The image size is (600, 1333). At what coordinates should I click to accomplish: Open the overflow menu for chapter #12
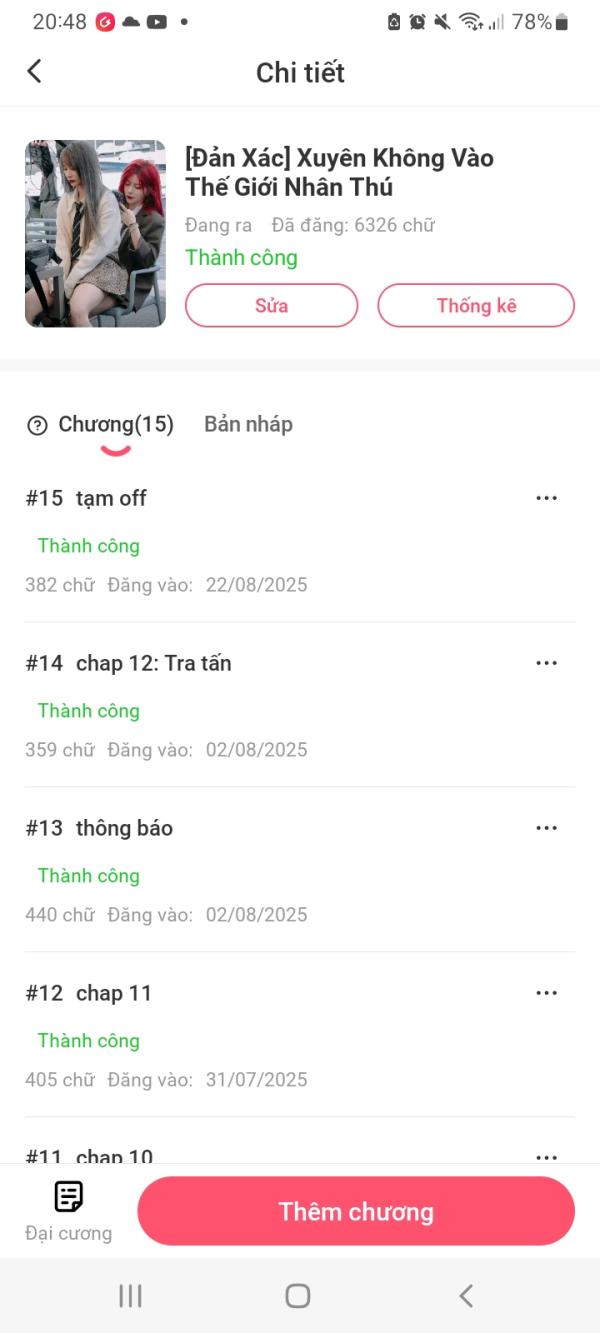pos(546,993)
